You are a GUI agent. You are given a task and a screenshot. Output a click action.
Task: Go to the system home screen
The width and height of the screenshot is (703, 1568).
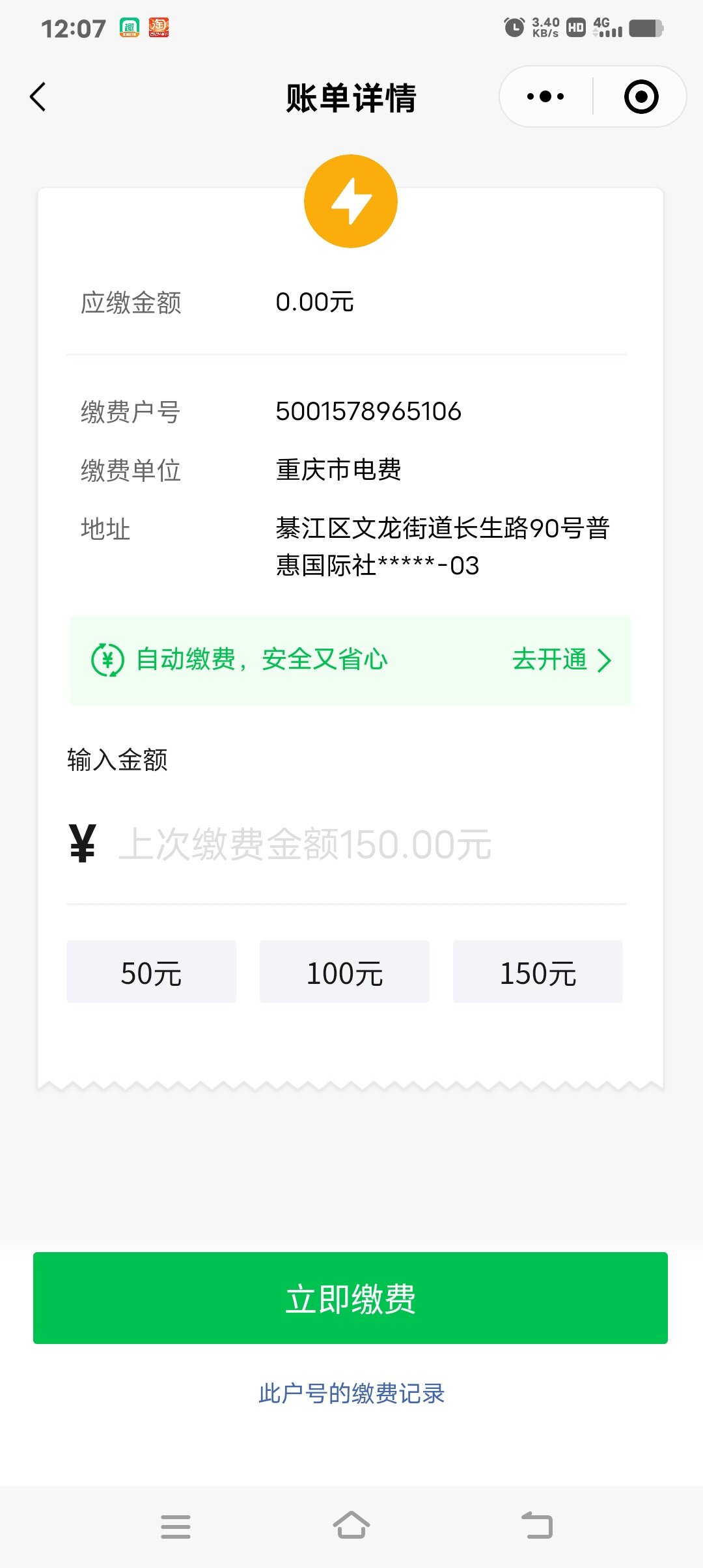[x=351, y=1525]
